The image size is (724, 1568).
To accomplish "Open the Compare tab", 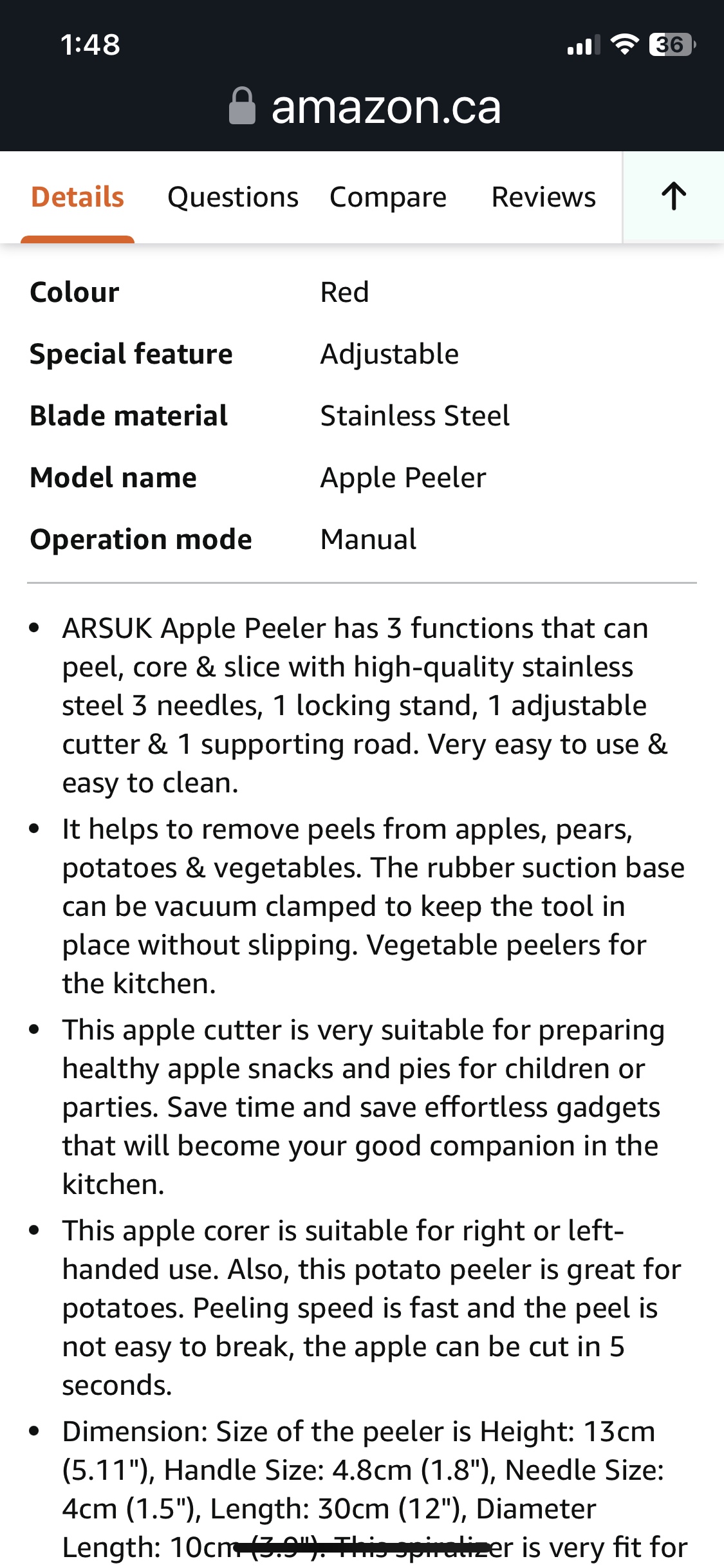I will pos(388,197).
